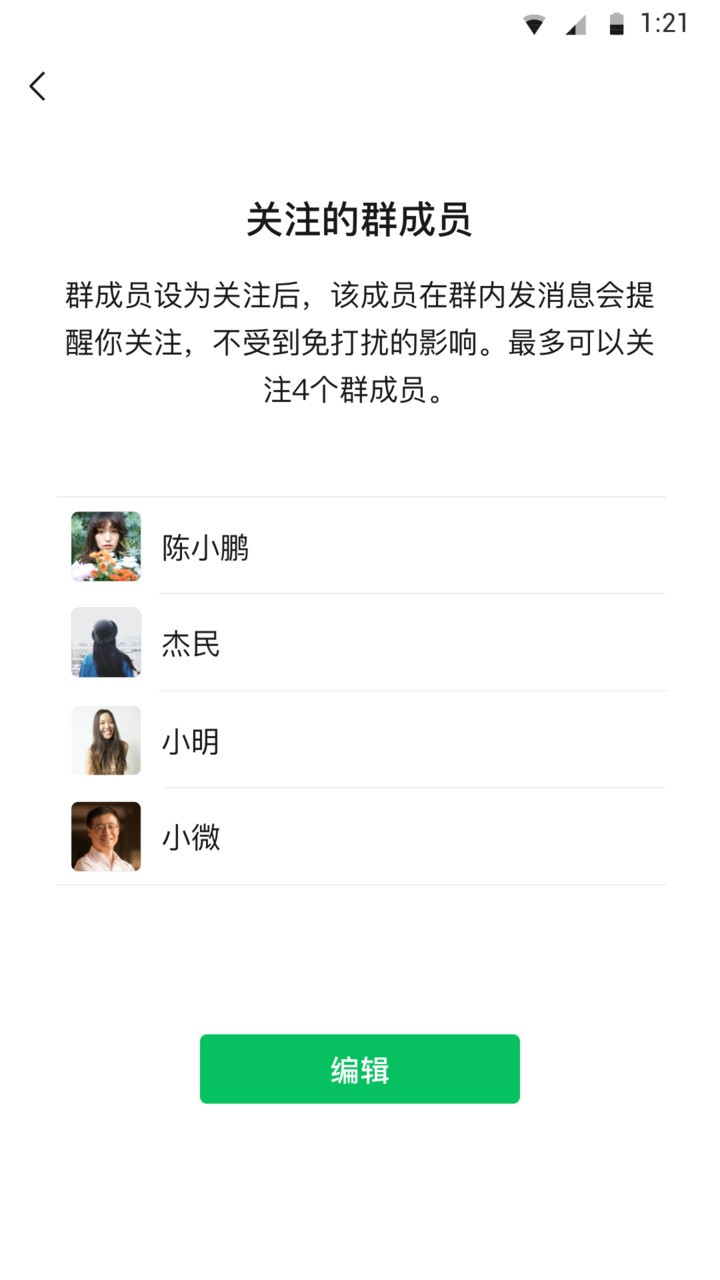The image size is (720, 1280).
Task: Tap the 关注的群成员 title heading
Action: (360, 219)
